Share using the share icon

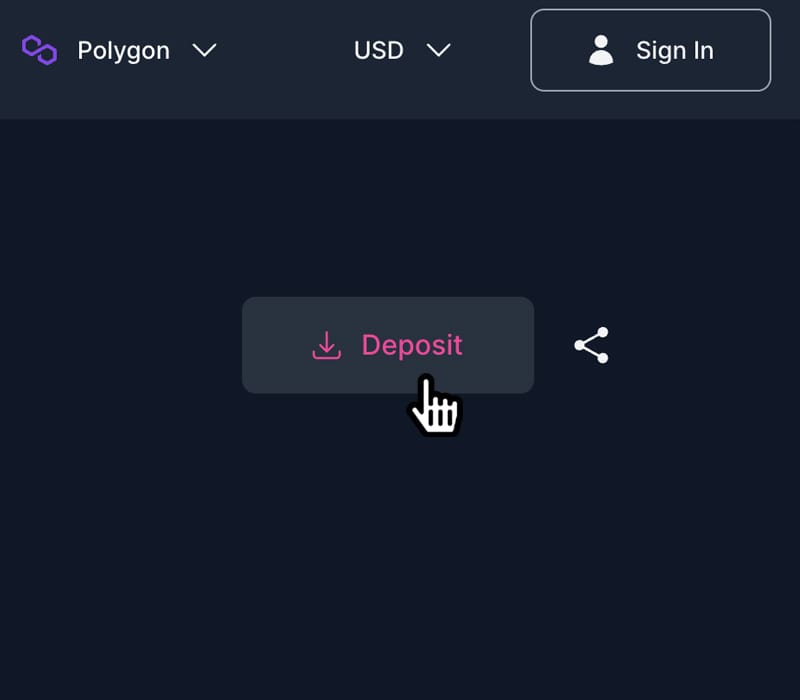[591, 345]
